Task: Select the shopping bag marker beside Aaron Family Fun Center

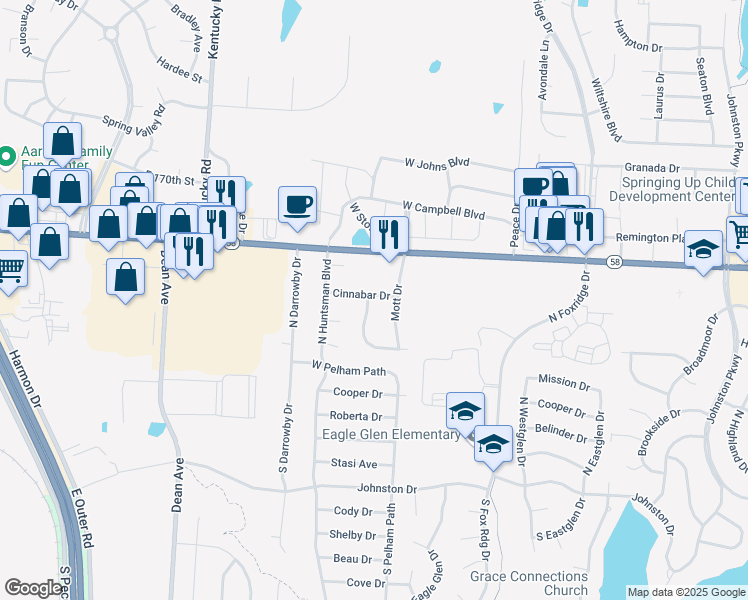Action: click(62, 141)
